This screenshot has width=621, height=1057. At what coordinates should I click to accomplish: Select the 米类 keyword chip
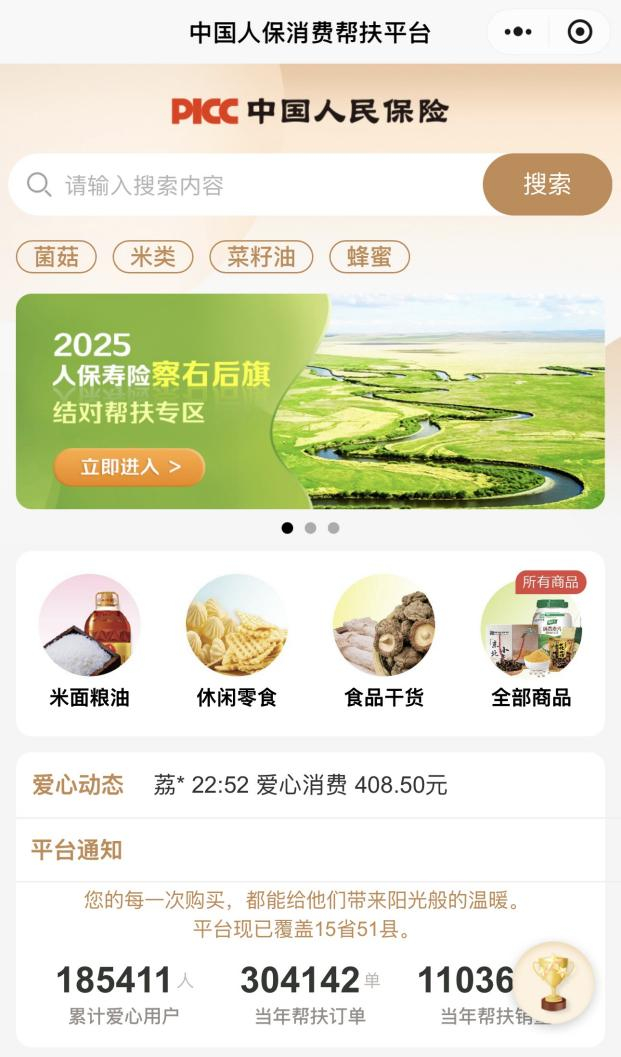point(153,257)
